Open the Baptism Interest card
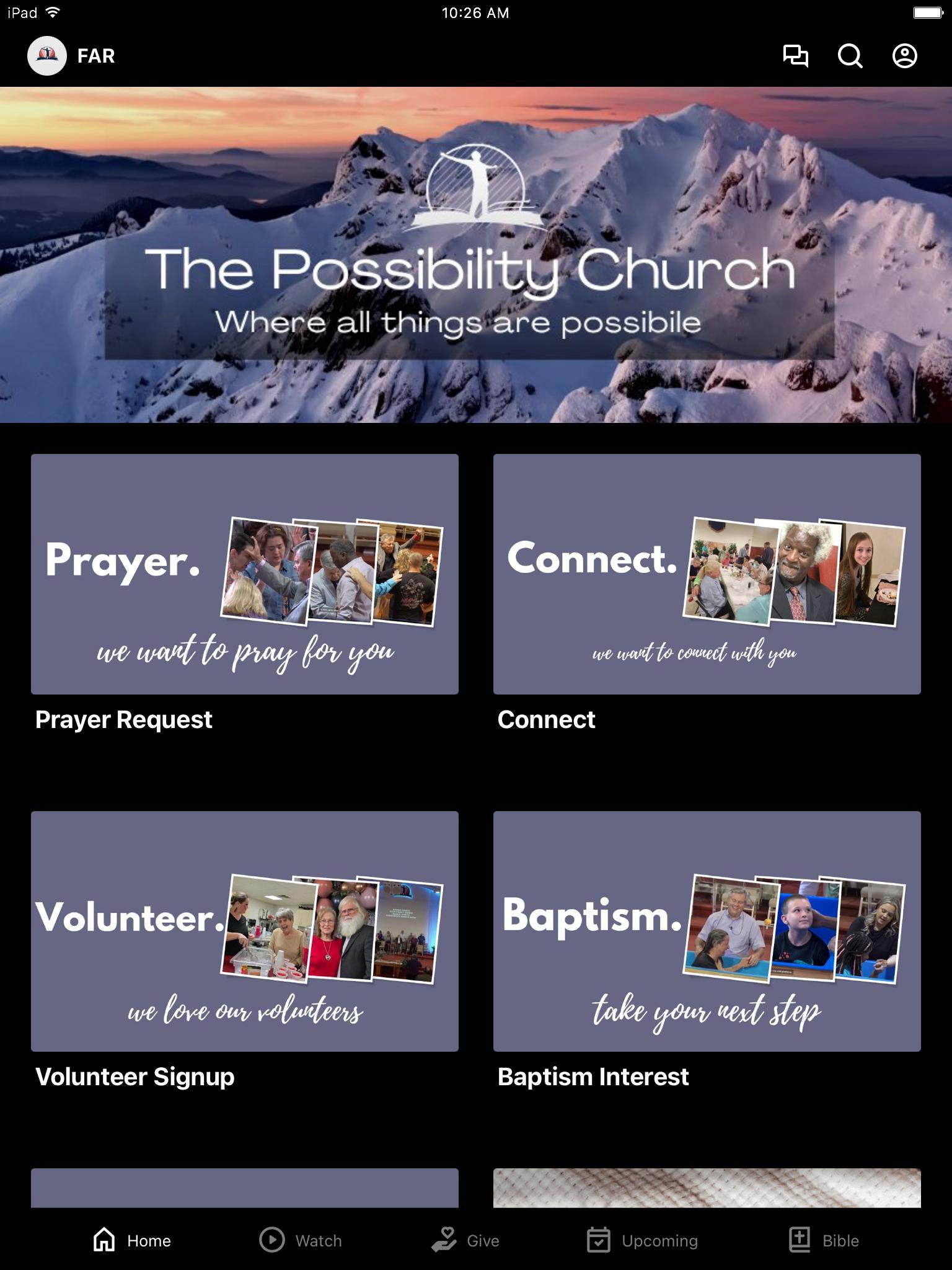Image resolution: width=952 pixels, height=1270 pixels. [707, 931]
